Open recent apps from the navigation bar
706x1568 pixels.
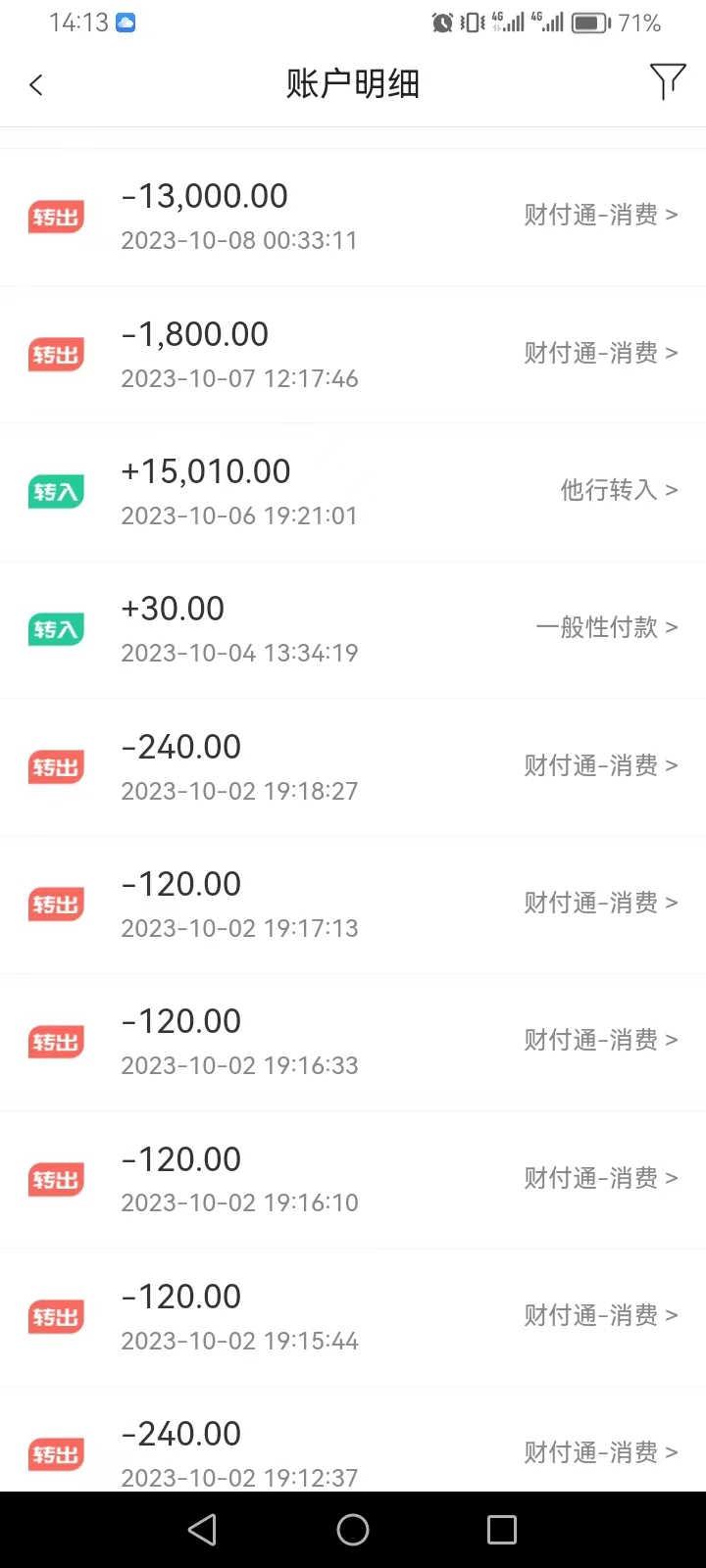pos(501,1530)
